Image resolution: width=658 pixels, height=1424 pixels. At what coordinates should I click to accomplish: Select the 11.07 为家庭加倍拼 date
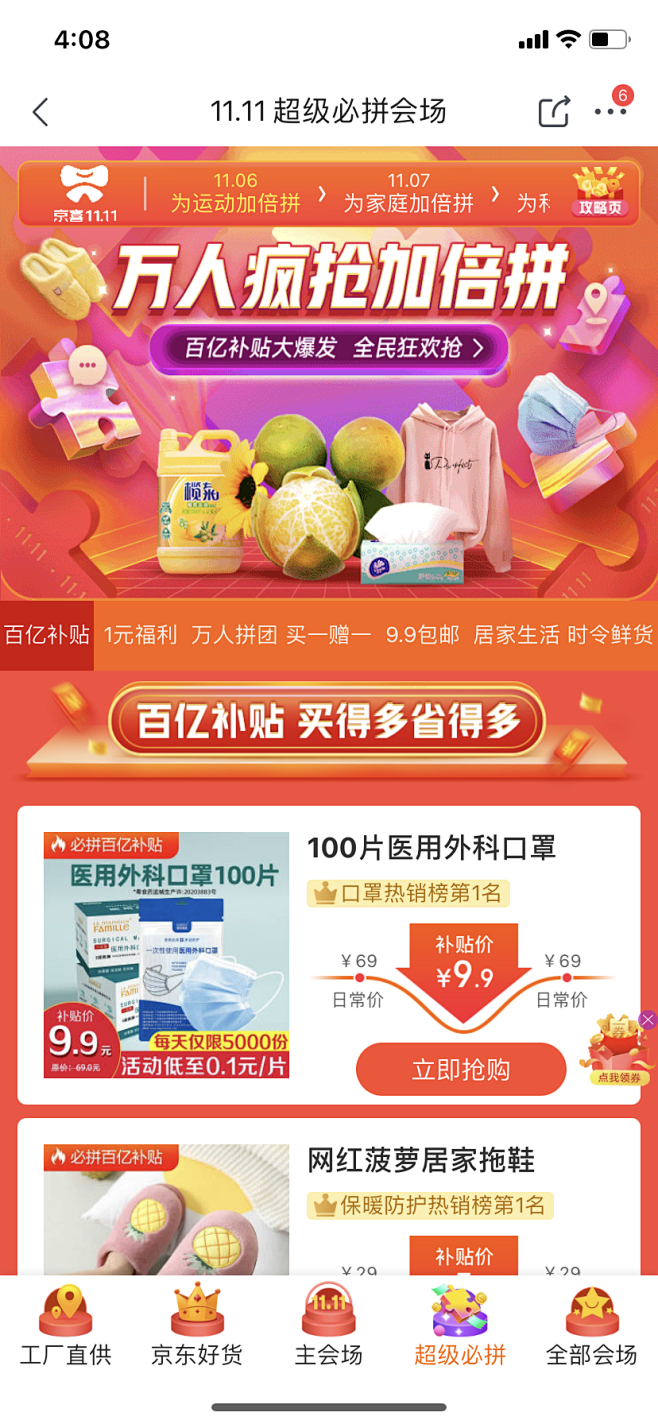408,193
